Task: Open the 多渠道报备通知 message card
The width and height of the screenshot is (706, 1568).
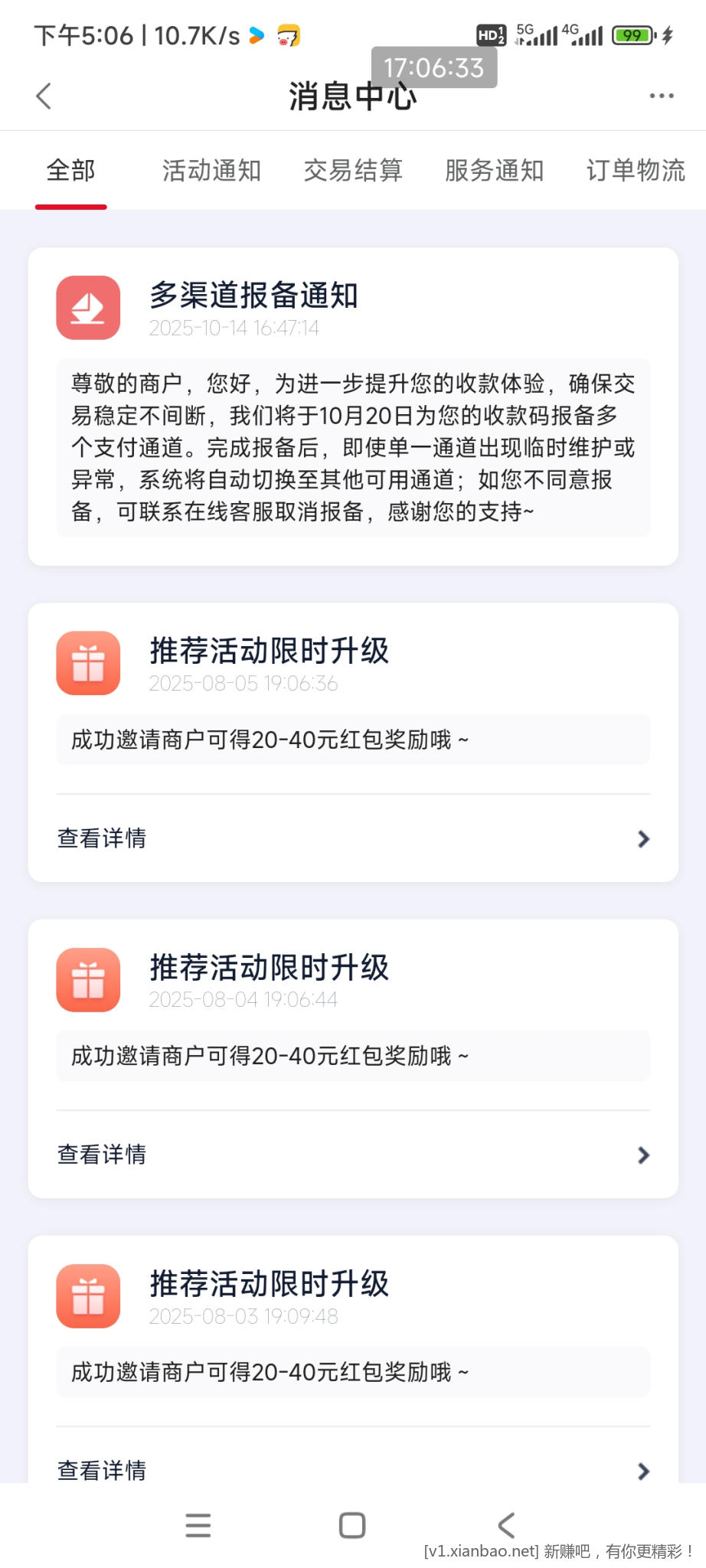Action: pyautogui.click(x=353, y=406)
